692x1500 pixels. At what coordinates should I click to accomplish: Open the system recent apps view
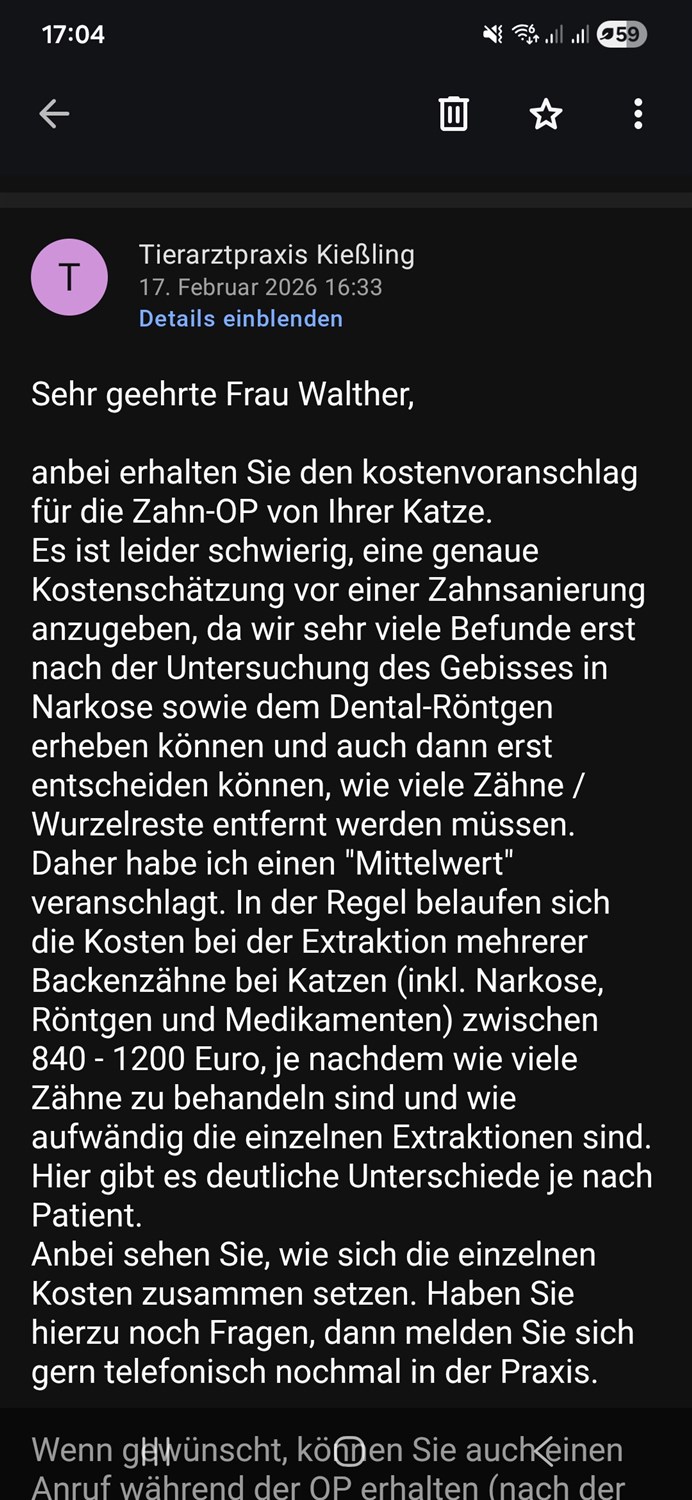coord(155,1451)
